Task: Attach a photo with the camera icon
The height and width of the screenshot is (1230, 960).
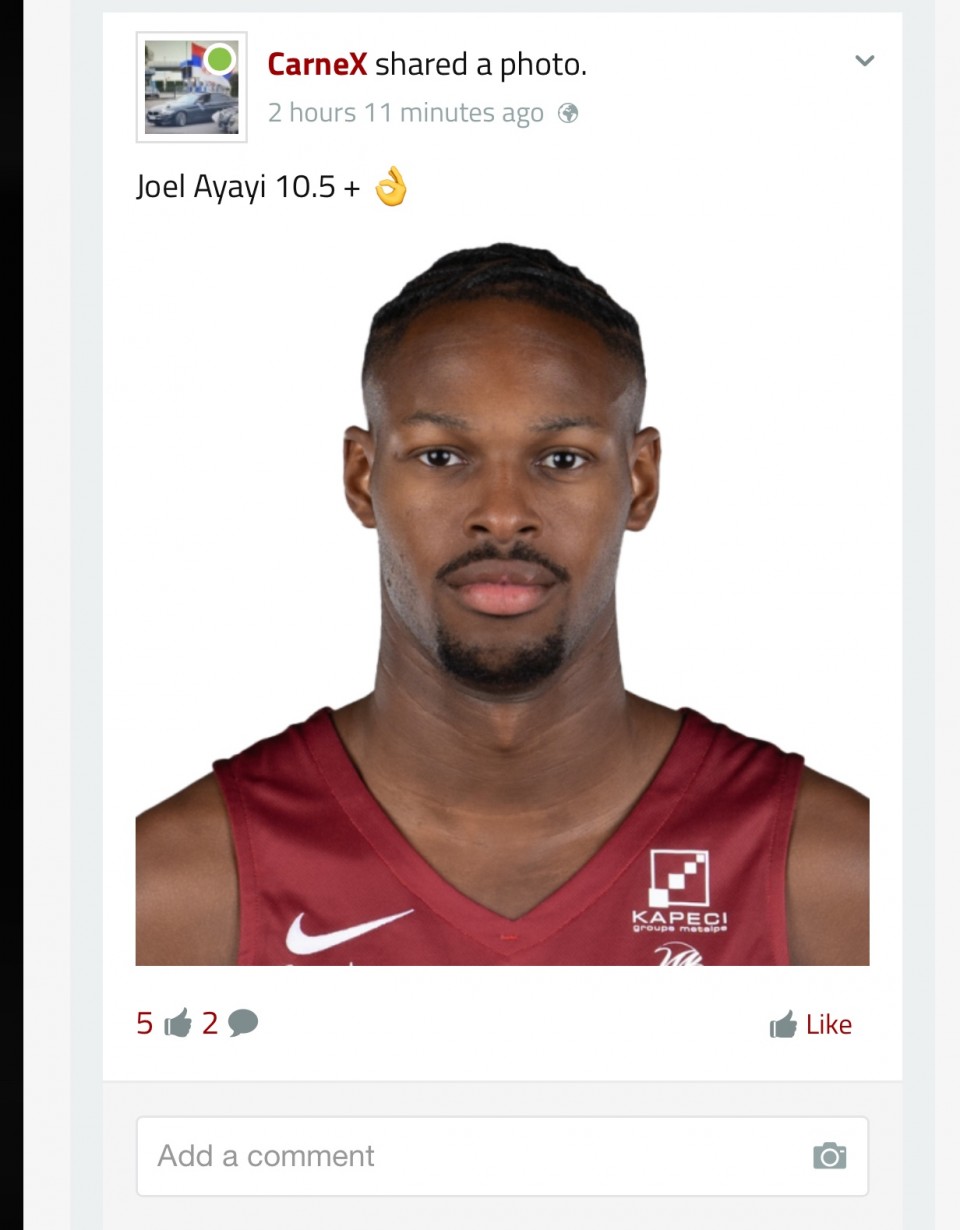Action: 829,1156
